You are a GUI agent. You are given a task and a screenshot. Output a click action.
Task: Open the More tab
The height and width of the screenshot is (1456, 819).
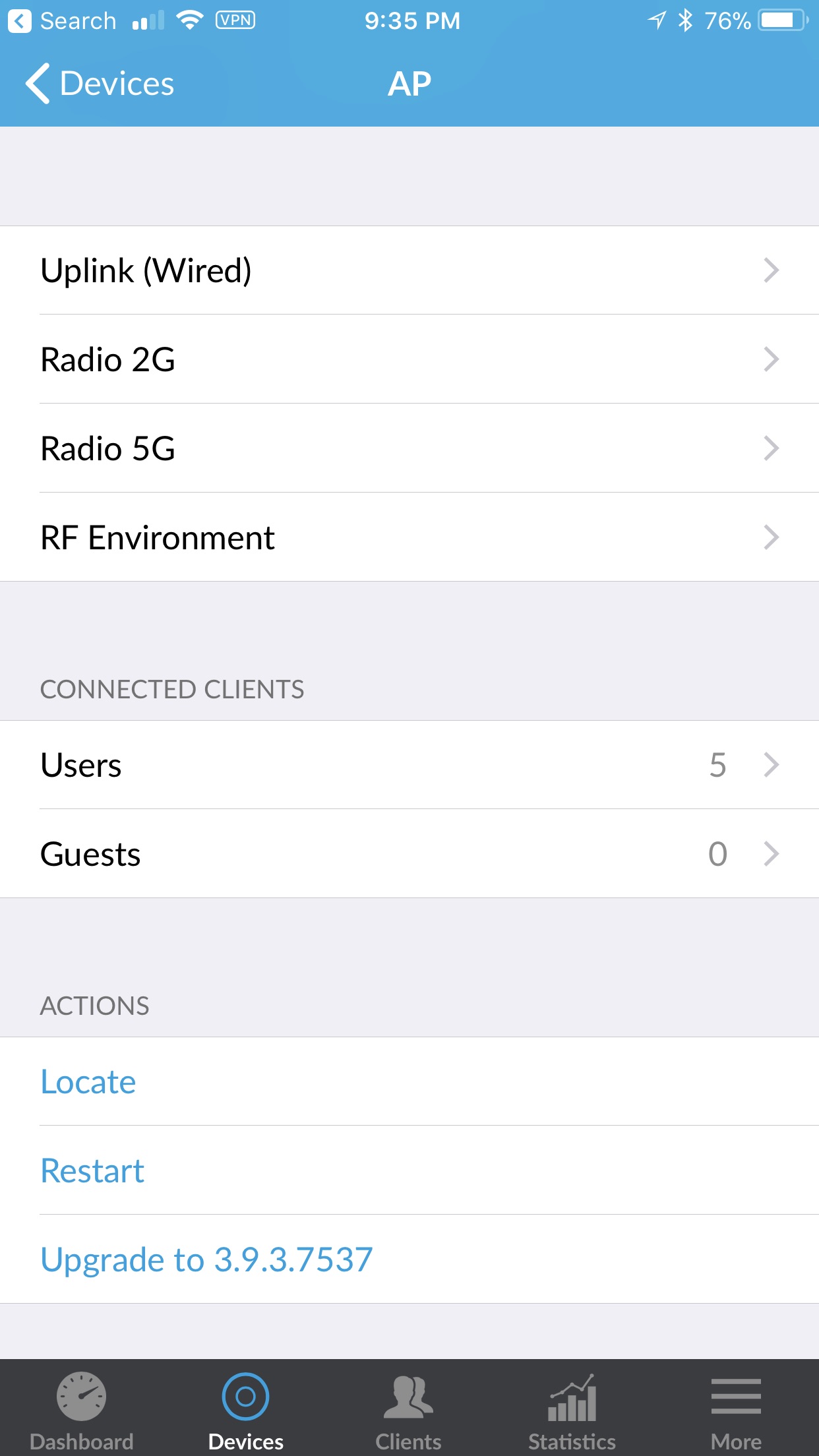point(736,1407)
